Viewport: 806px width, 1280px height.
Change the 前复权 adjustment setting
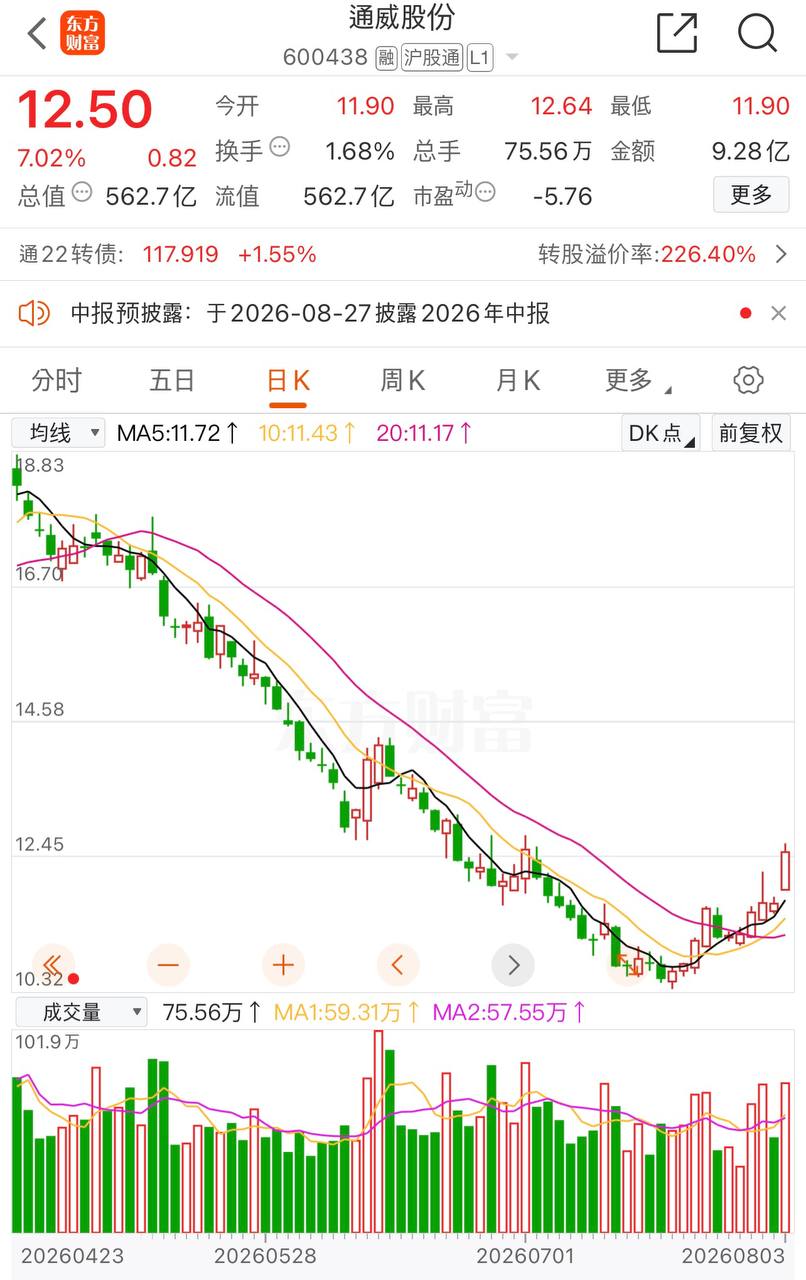[x=751, y=433]
